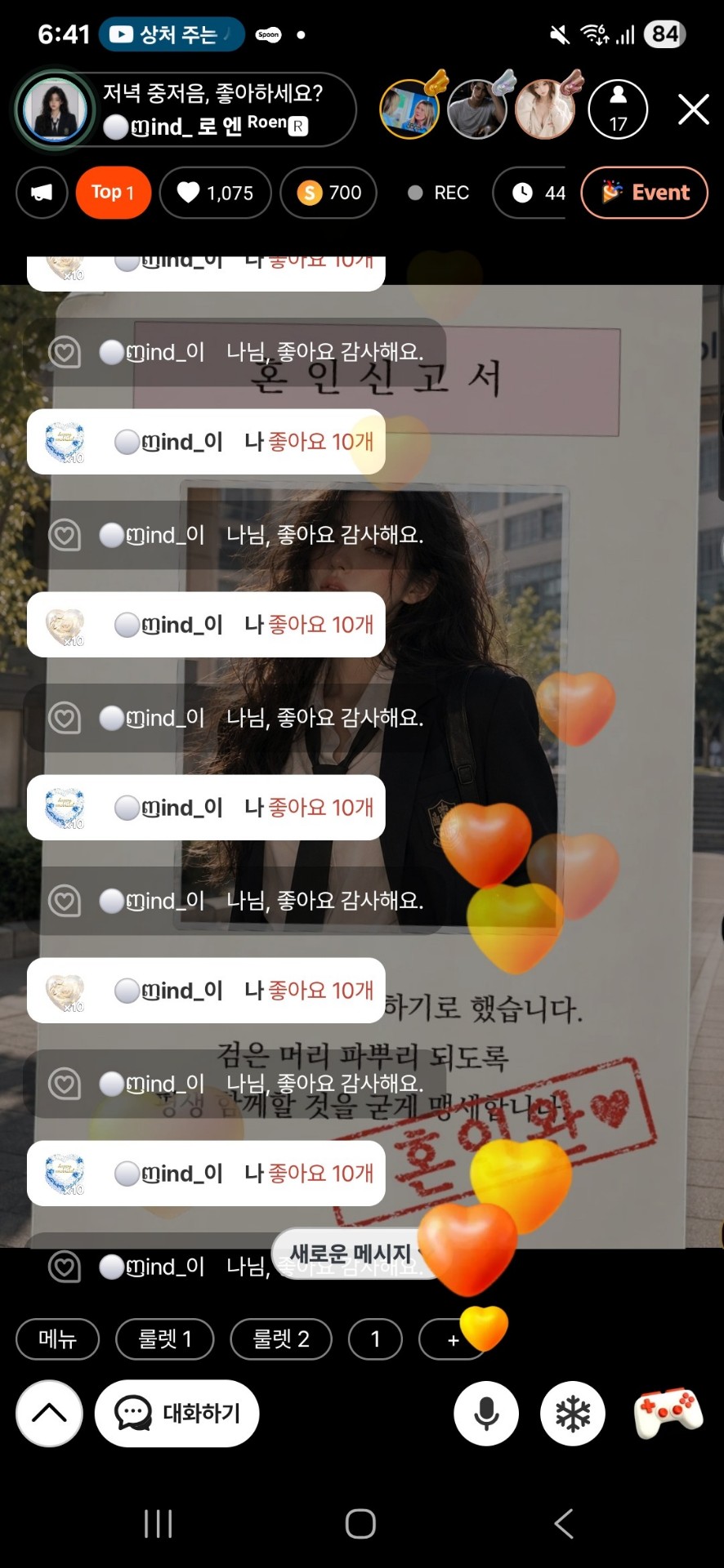Select the 메뉴 quick chip
The height and width of the screenshot is (1568, 724).
[x=57, y=1339]
